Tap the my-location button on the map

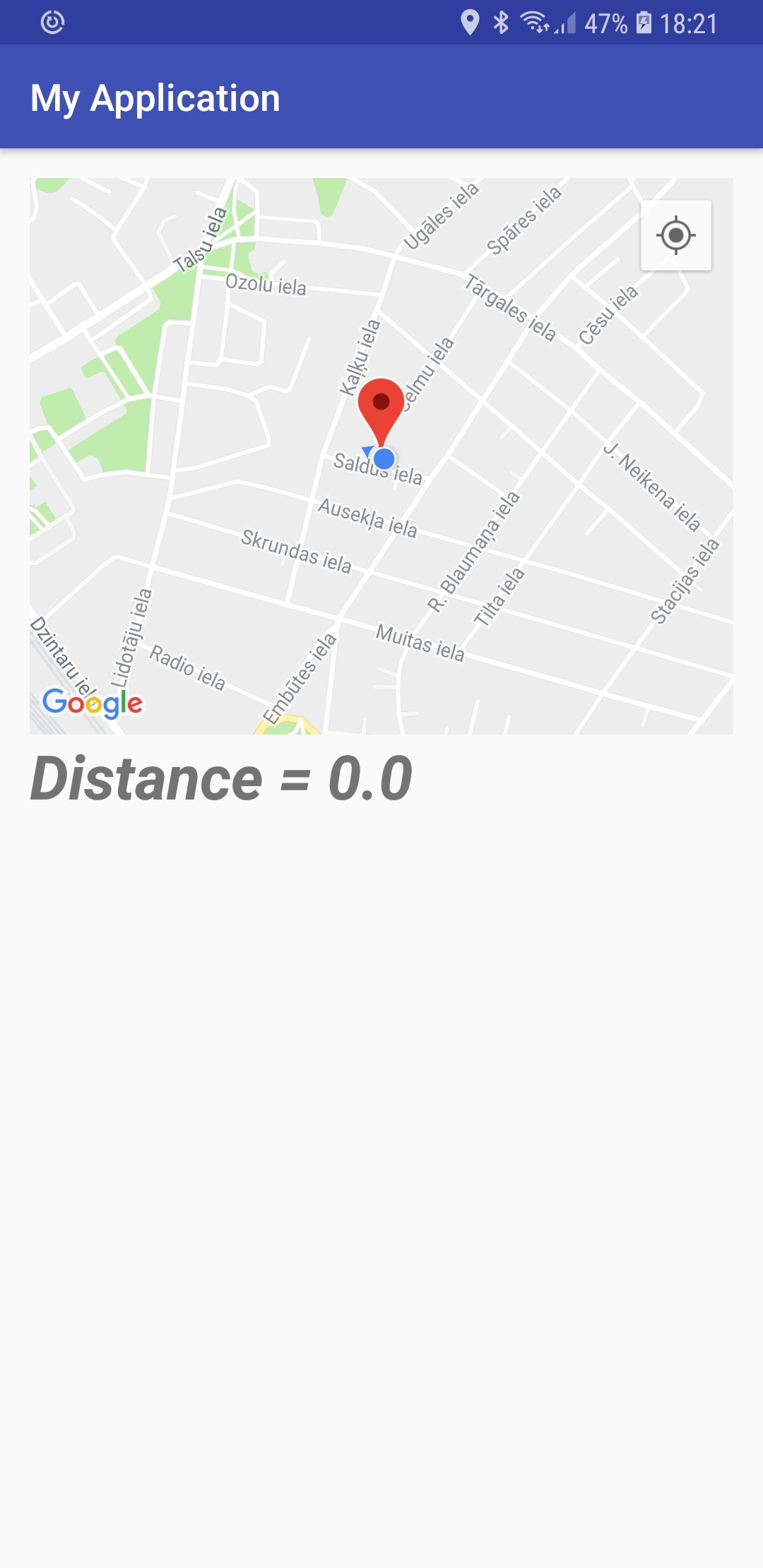675,235
